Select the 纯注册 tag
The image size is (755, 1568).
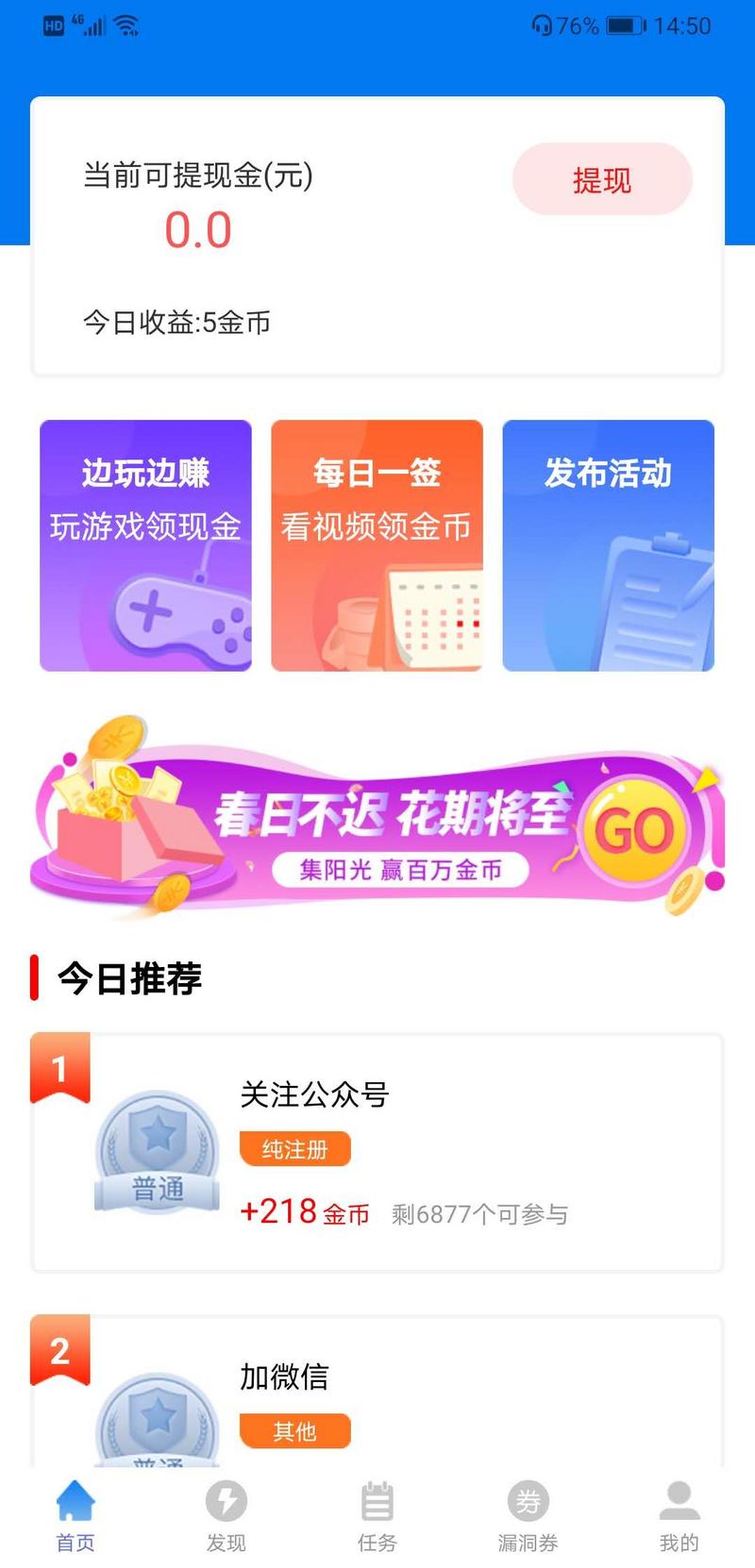click(295, 1148)
